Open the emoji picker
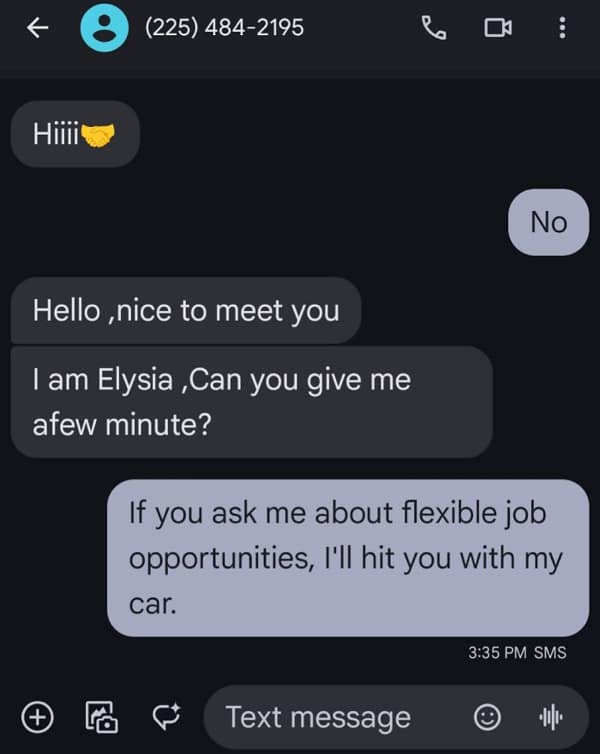 pyautogui.click(x=488, y=717)
